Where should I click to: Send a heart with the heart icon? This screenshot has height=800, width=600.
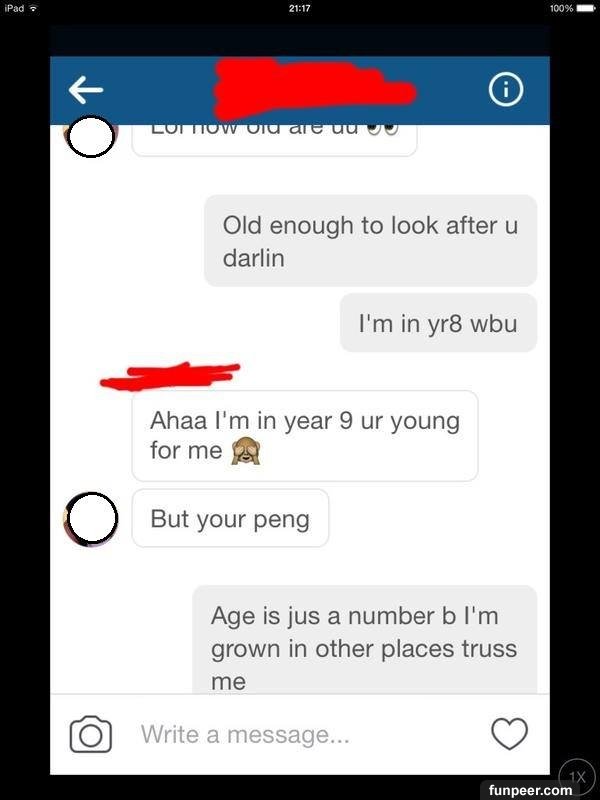509,734
